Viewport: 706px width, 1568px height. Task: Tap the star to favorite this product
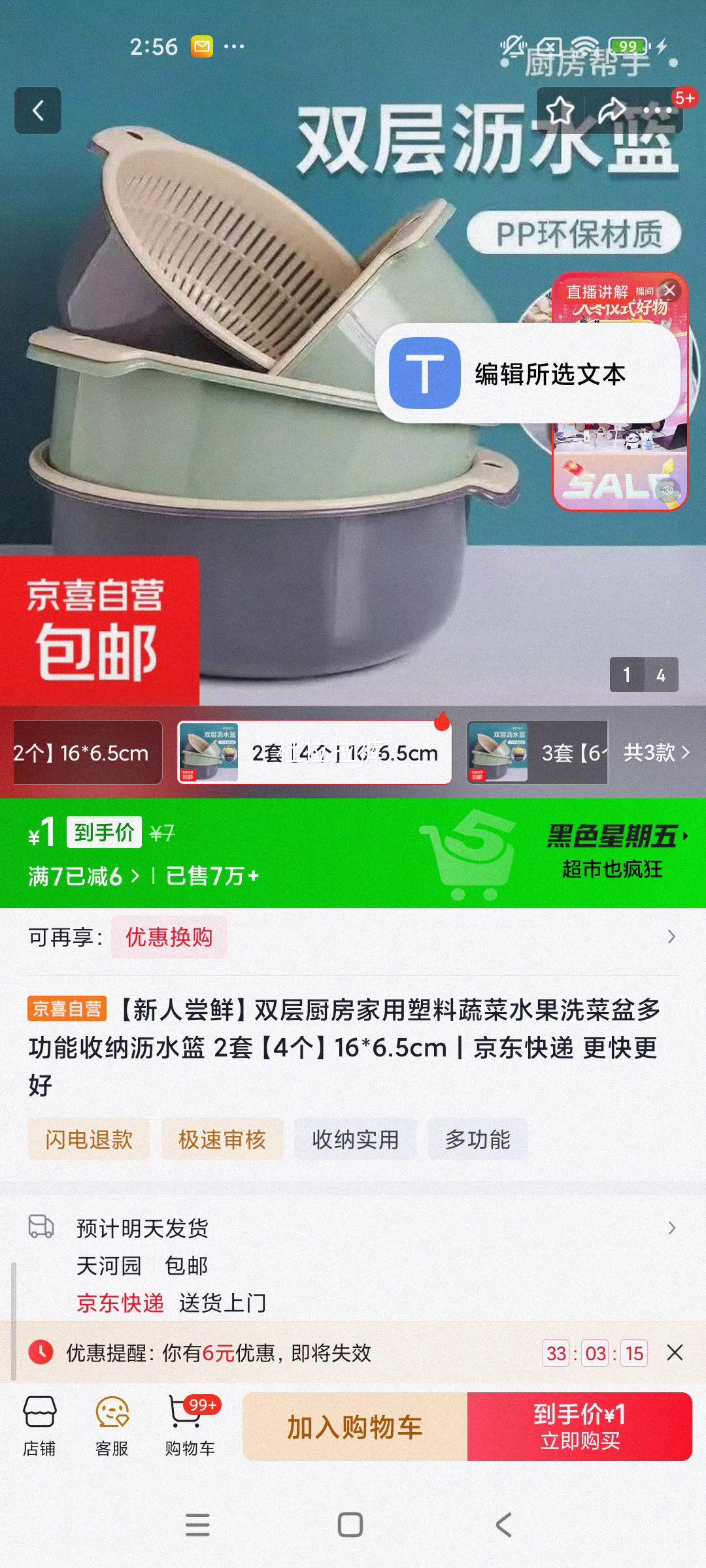[559, 110]
